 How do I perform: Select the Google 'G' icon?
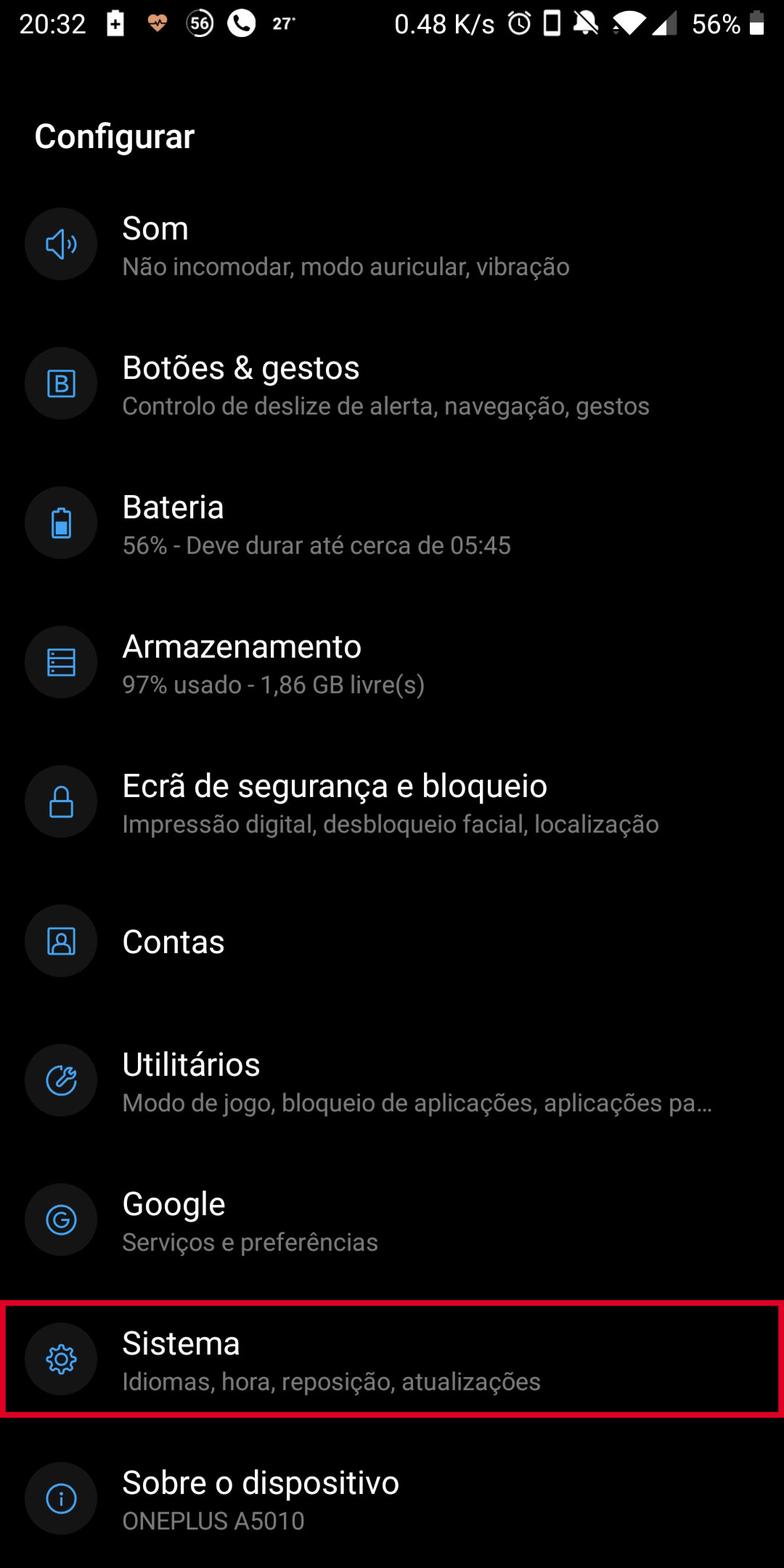[61, 1220]
